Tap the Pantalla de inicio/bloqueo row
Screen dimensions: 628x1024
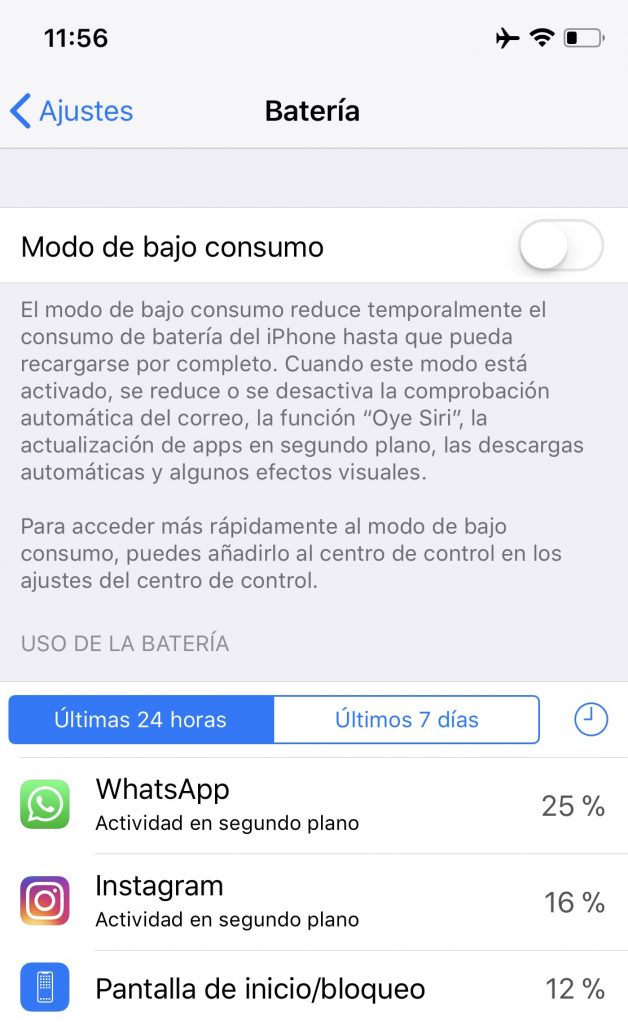click(x=314, y=987)
